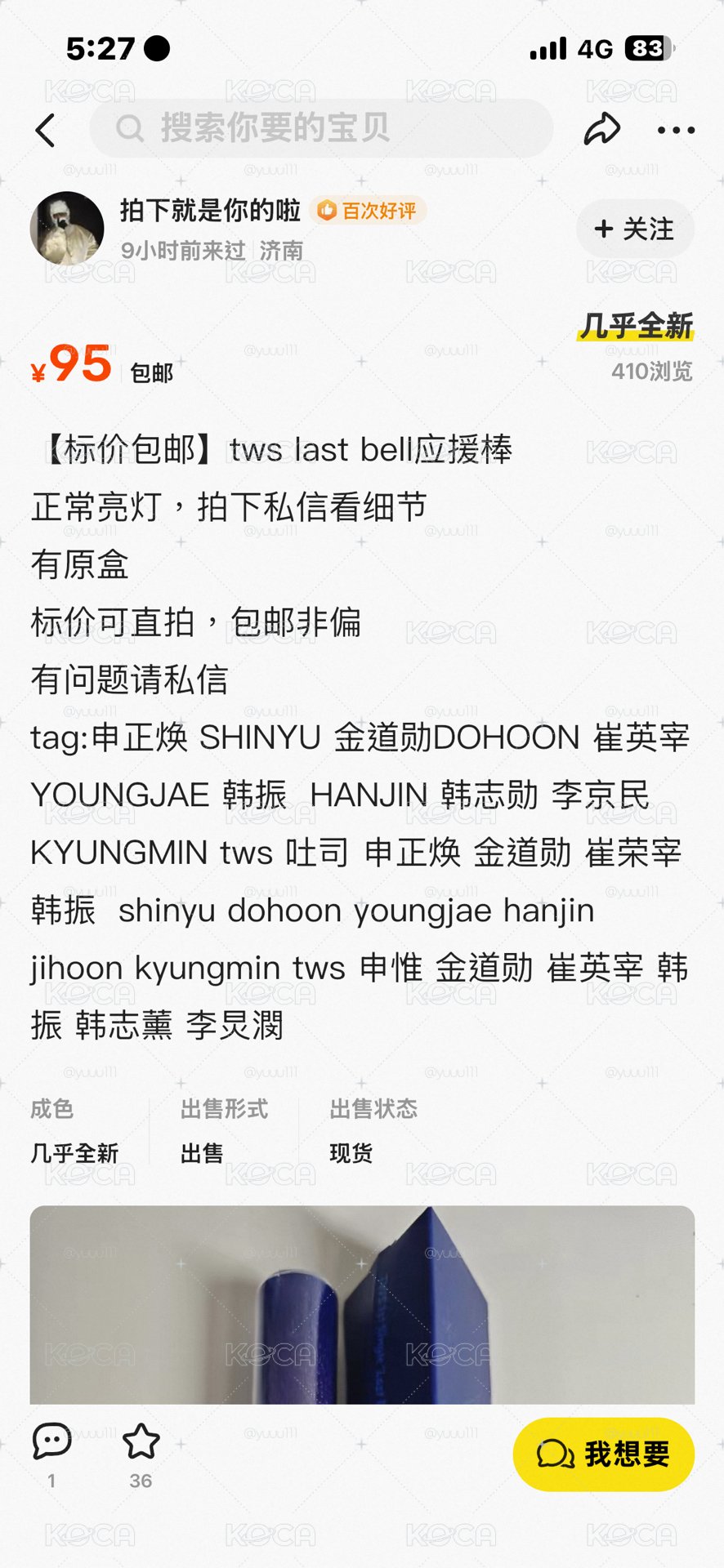Go back using the top-left arrow
This screenshot has width=724, height=1568.
click(46, 130)
